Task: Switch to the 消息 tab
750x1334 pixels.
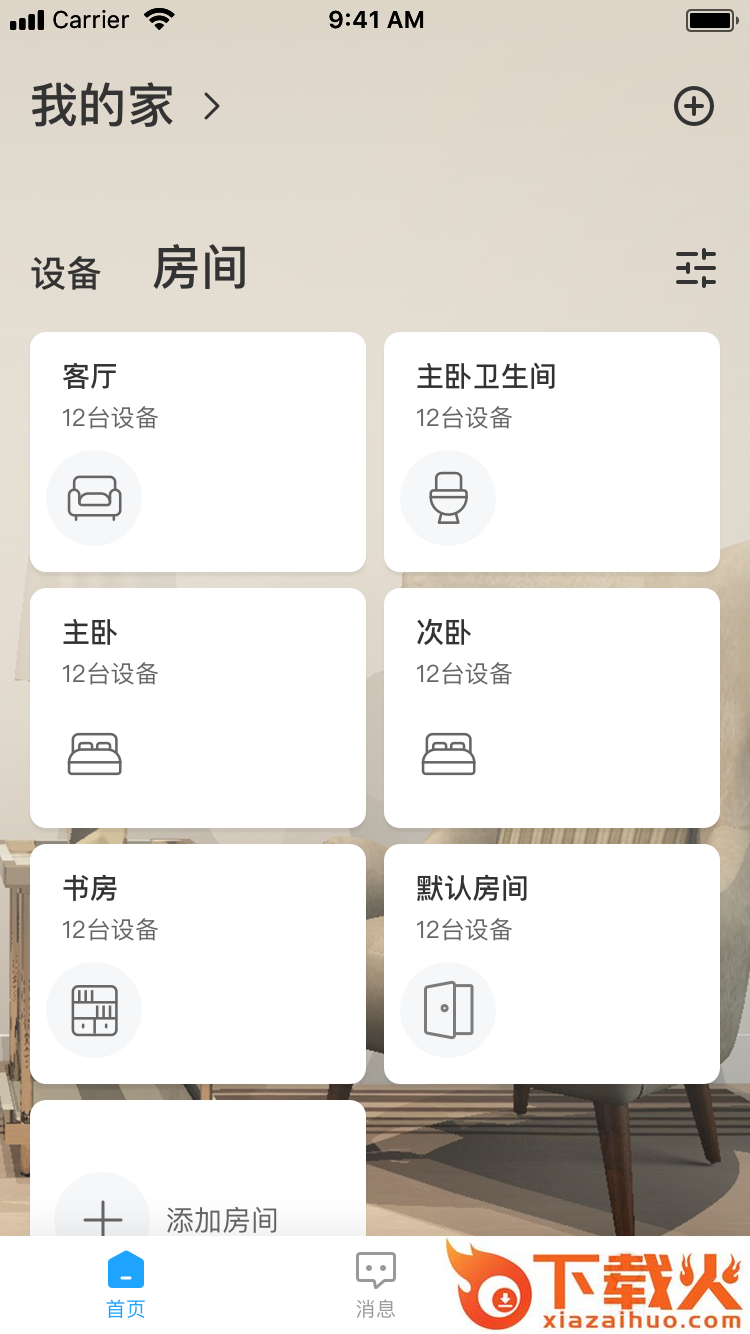Action: (376, 1284)
